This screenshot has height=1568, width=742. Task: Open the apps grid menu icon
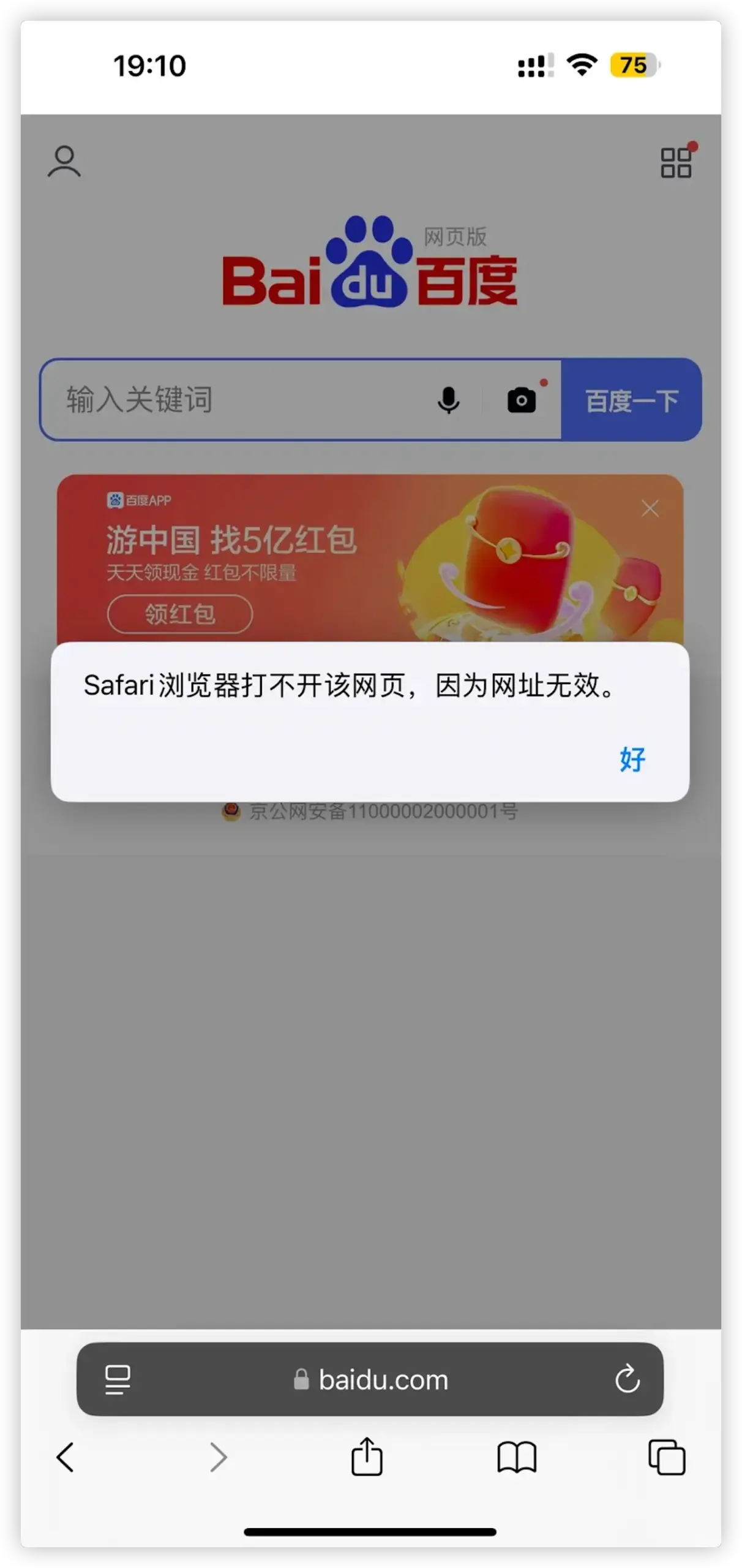tap(676, 162)
